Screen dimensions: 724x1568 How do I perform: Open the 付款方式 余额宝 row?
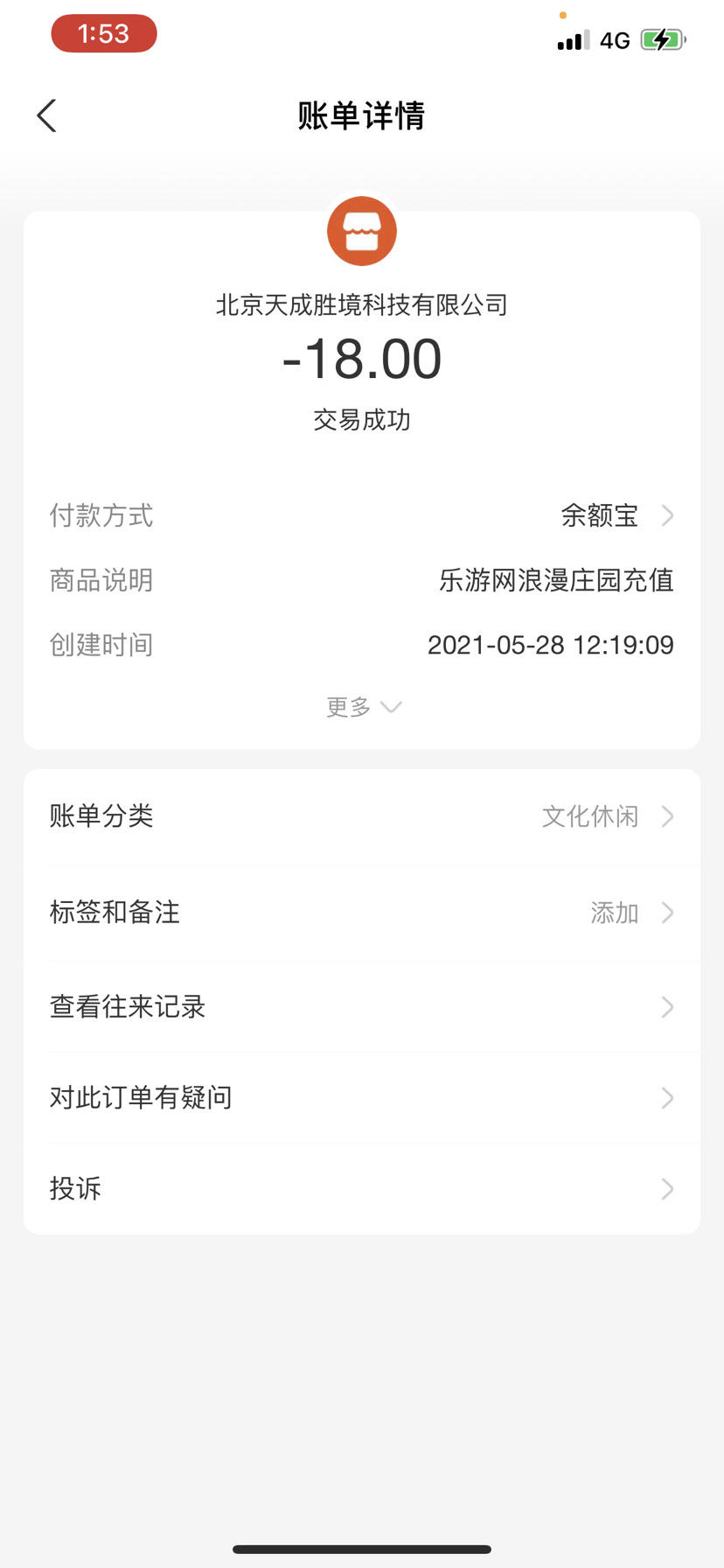[362, 515]
